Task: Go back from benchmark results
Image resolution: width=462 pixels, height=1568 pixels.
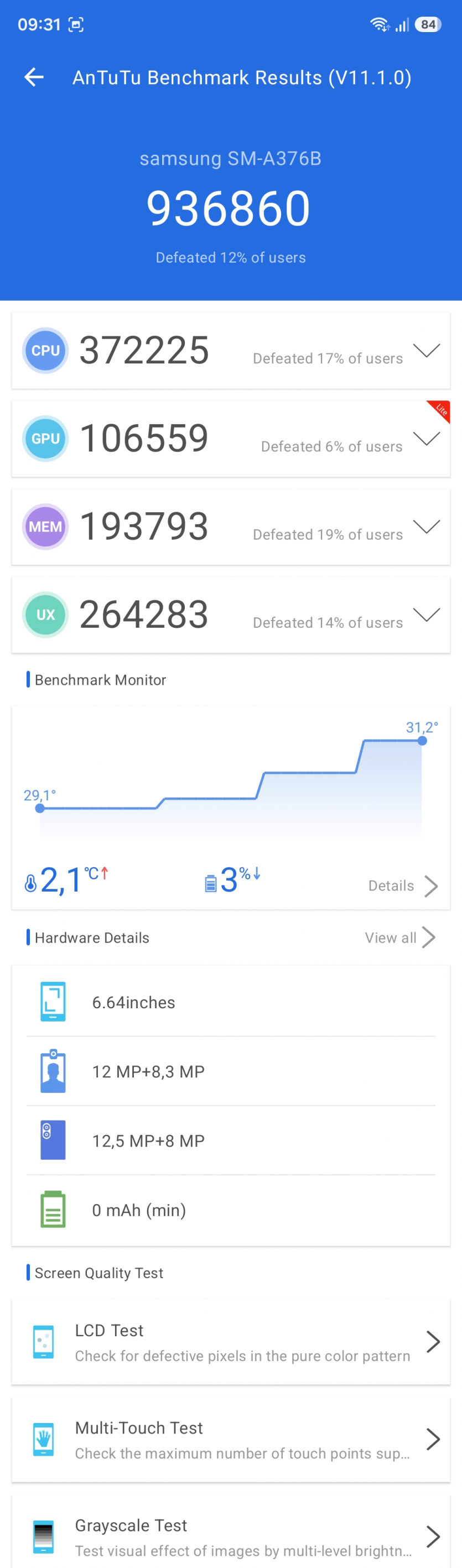Action: click(x=34, y=77)
